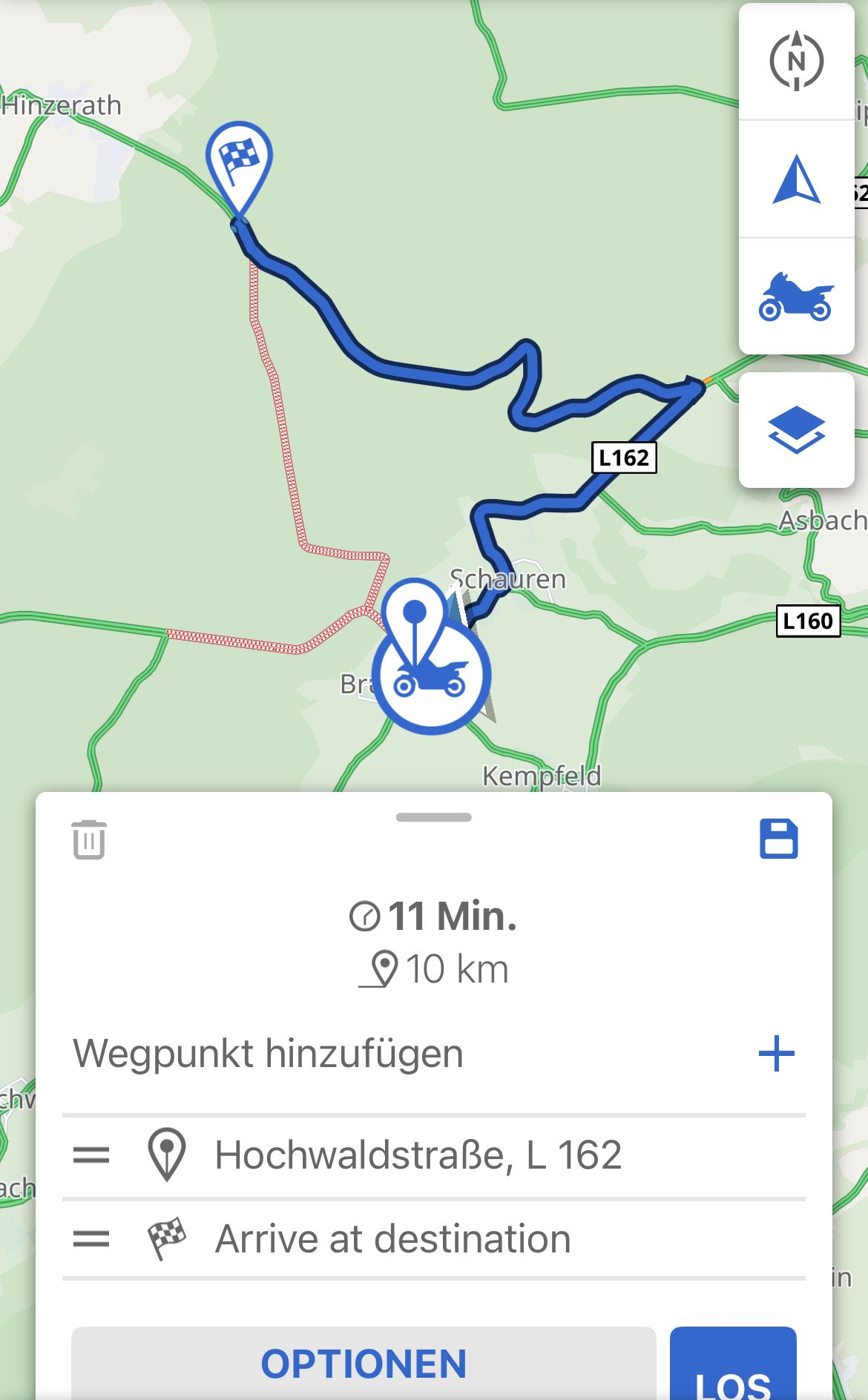Tap the motorcycle start marker on map
The height and width of the screenshot is (1400, 868).
pos(431,676)
